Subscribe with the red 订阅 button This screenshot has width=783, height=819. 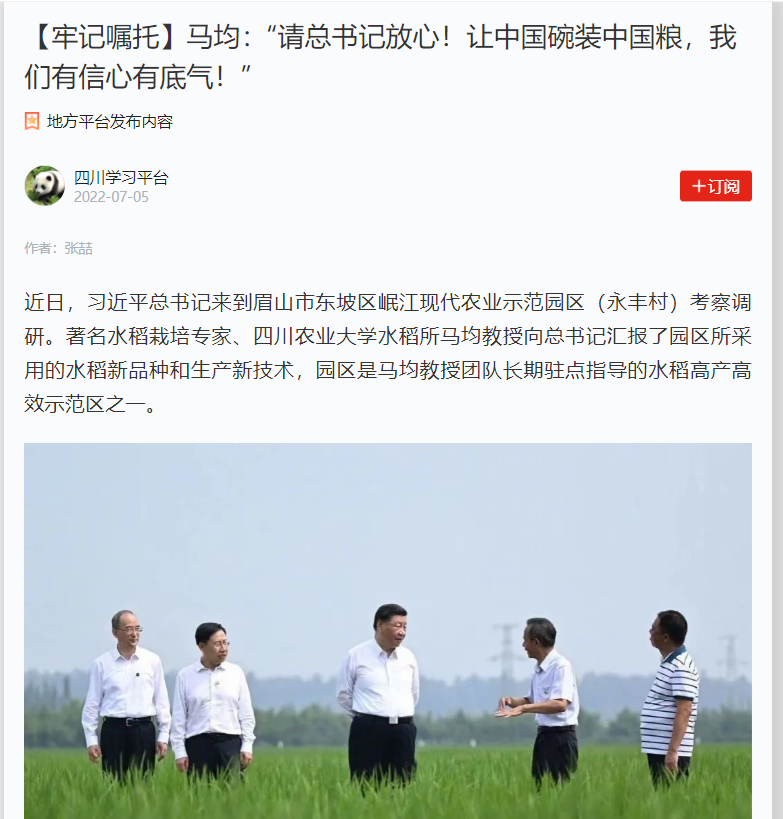(x=715, y=186)
